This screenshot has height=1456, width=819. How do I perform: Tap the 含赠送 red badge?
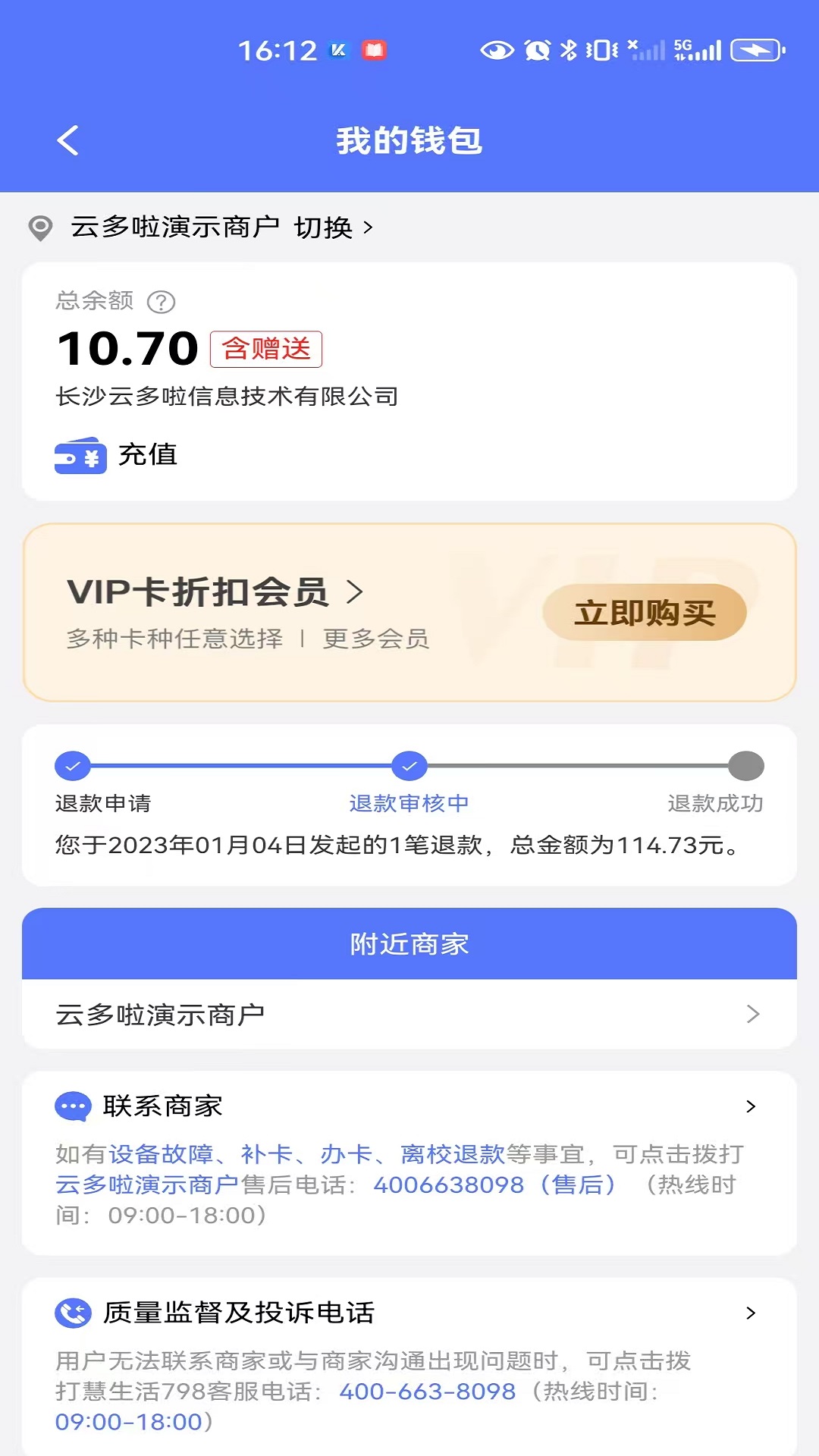266,348
